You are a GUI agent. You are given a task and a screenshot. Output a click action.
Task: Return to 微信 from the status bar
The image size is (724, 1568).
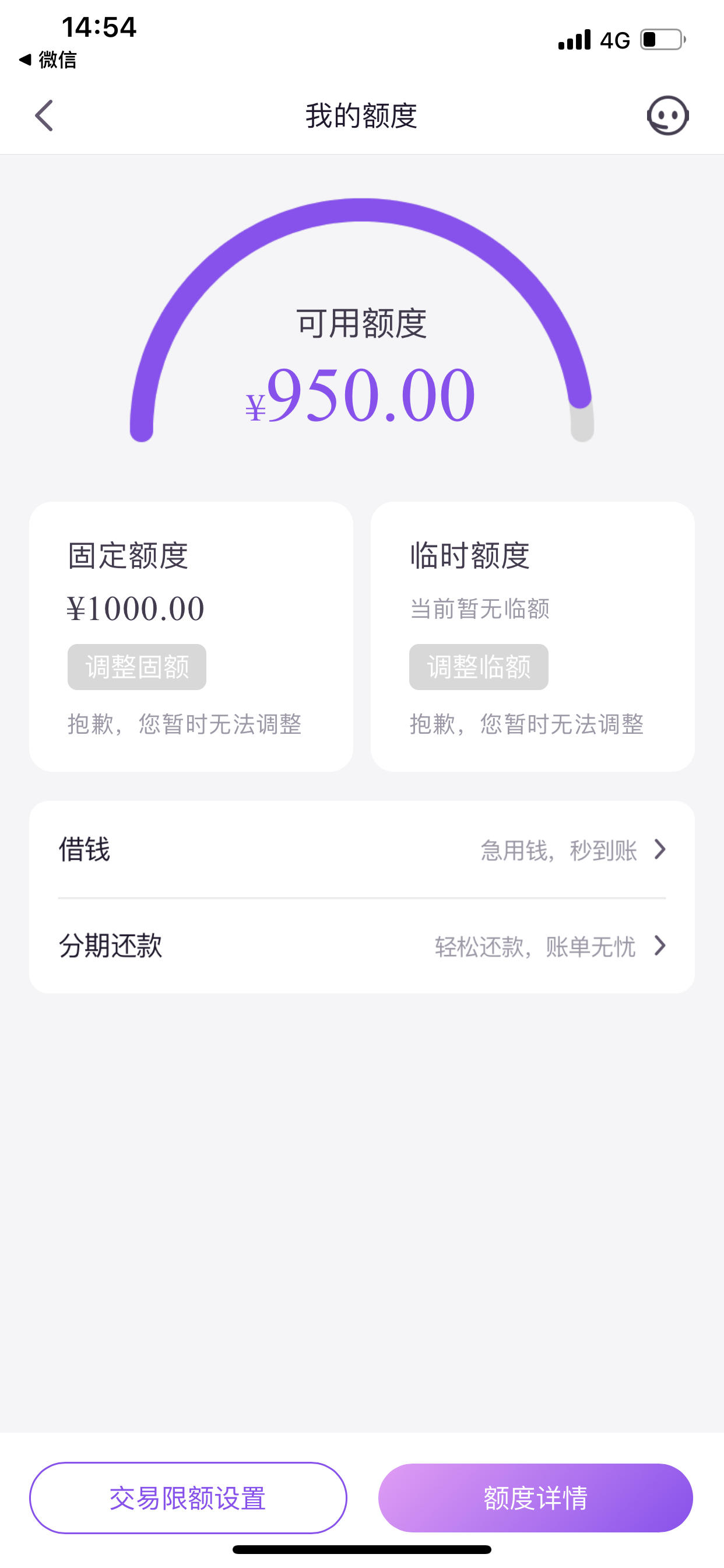click(x=48, y=60)
